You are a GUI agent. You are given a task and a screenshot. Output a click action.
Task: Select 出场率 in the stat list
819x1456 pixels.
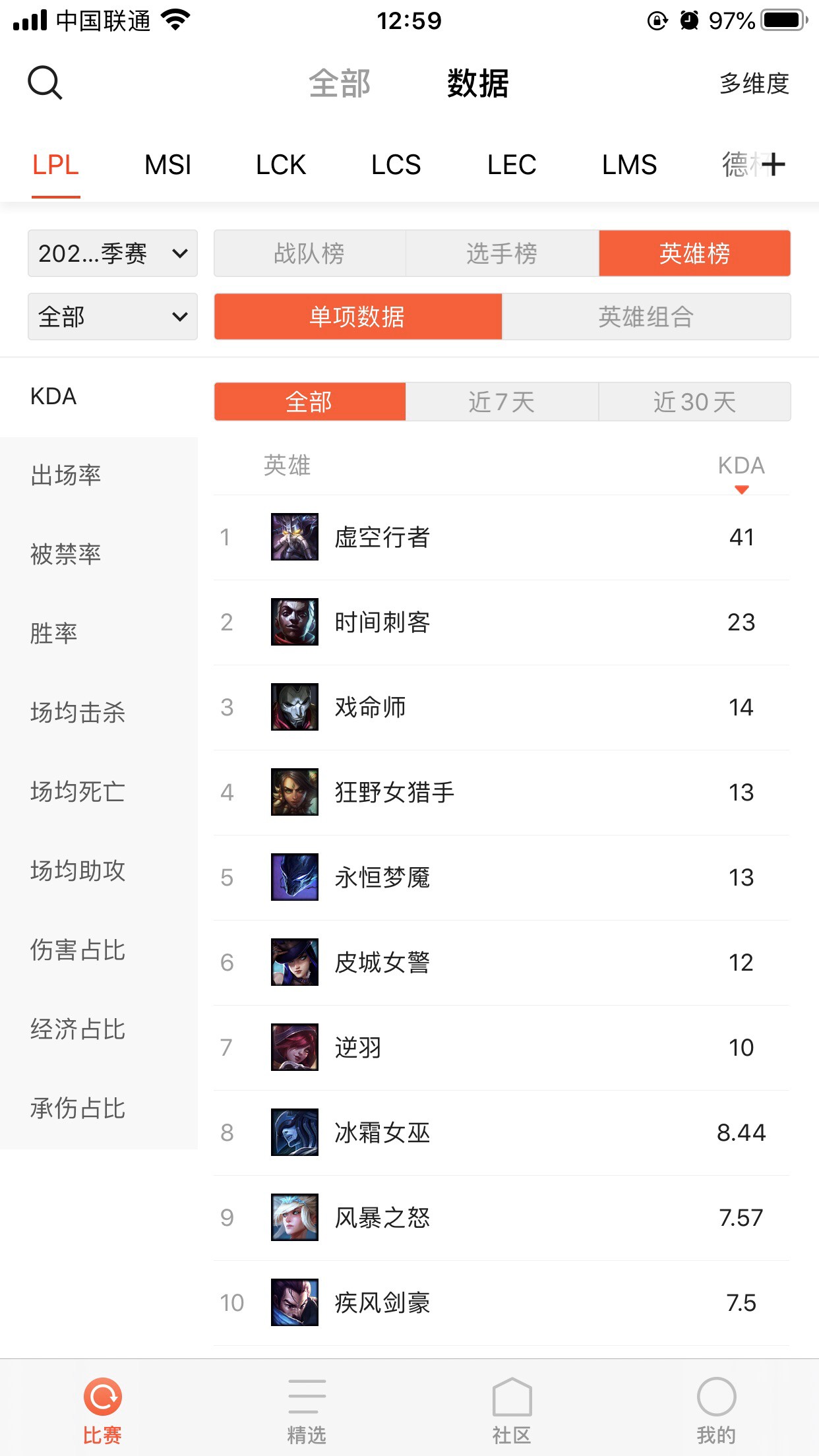click(x=66, y=475)
